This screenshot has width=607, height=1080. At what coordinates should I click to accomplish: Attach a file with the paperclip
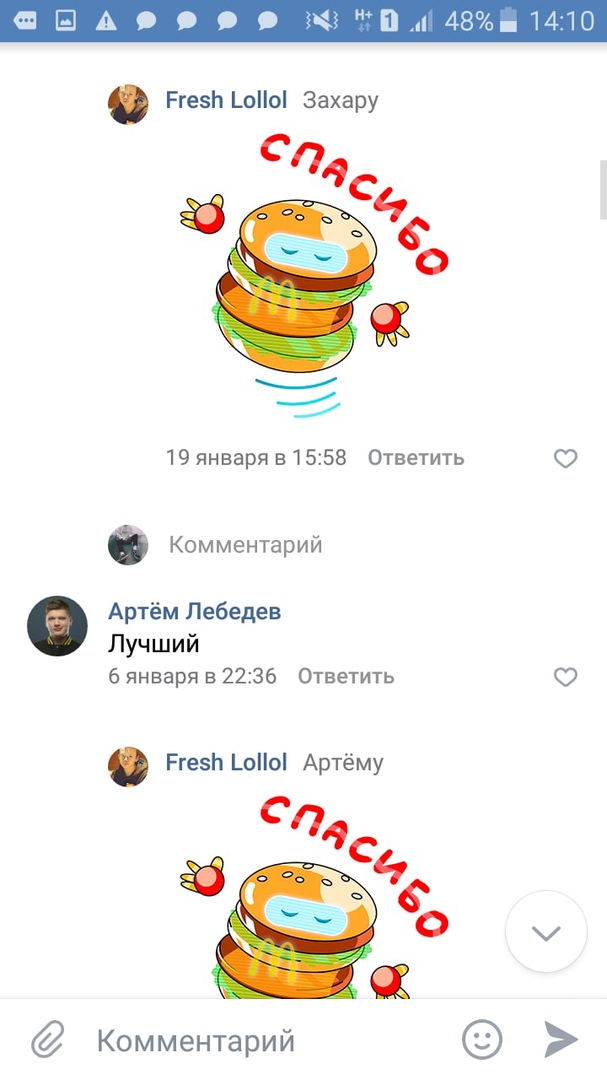point(47,1040)
